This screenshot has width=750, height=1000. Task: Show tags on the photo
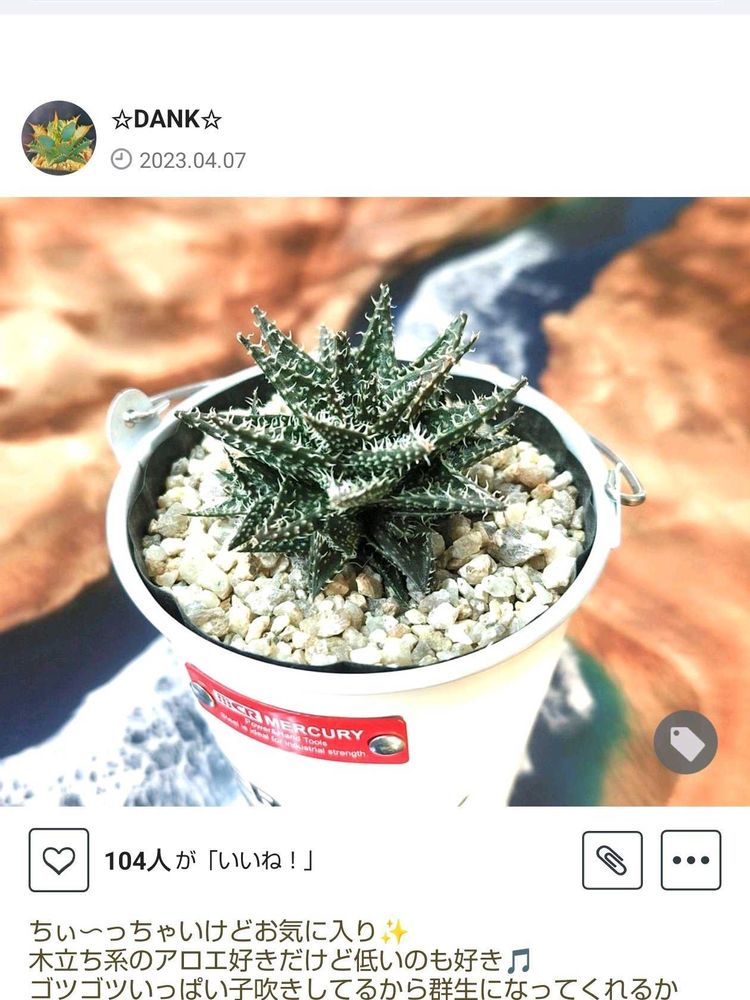pyautogui.click(x=685, y=742)
